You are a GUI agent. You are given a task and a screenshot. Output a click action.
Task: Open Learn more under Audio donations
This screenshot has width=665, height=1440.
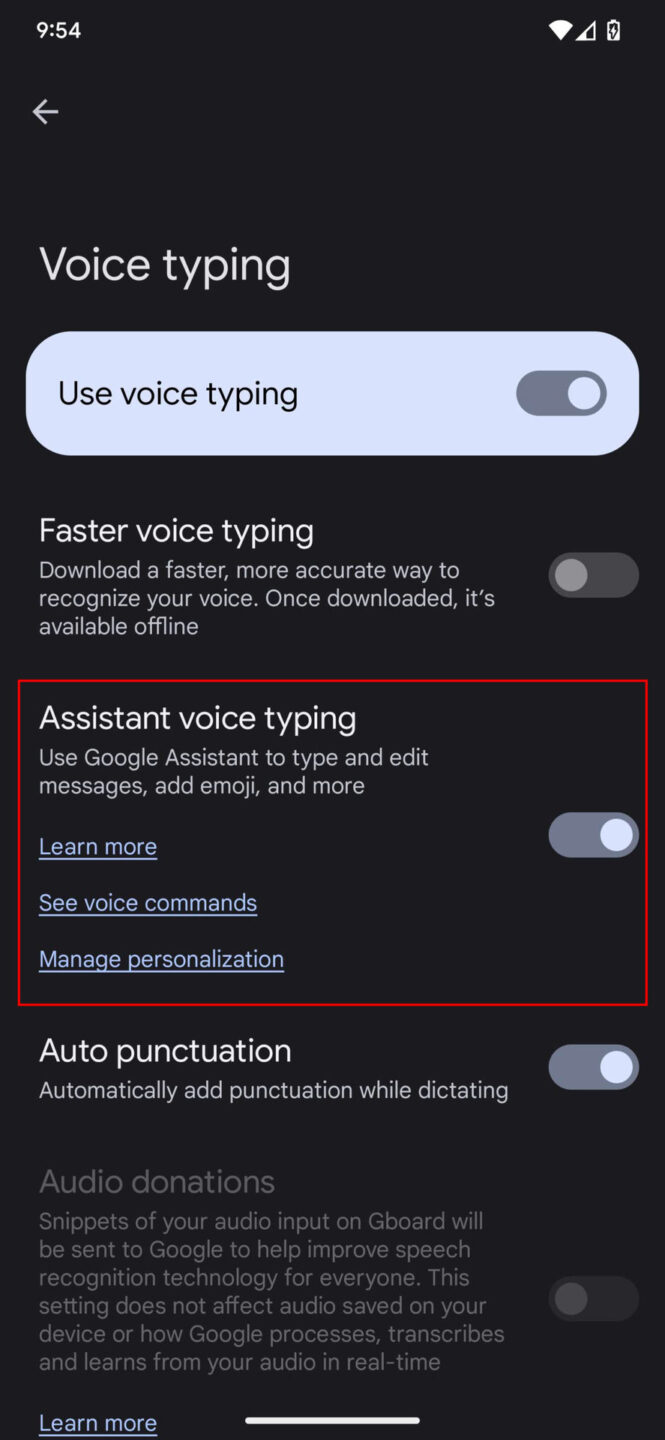[98, 1422]
